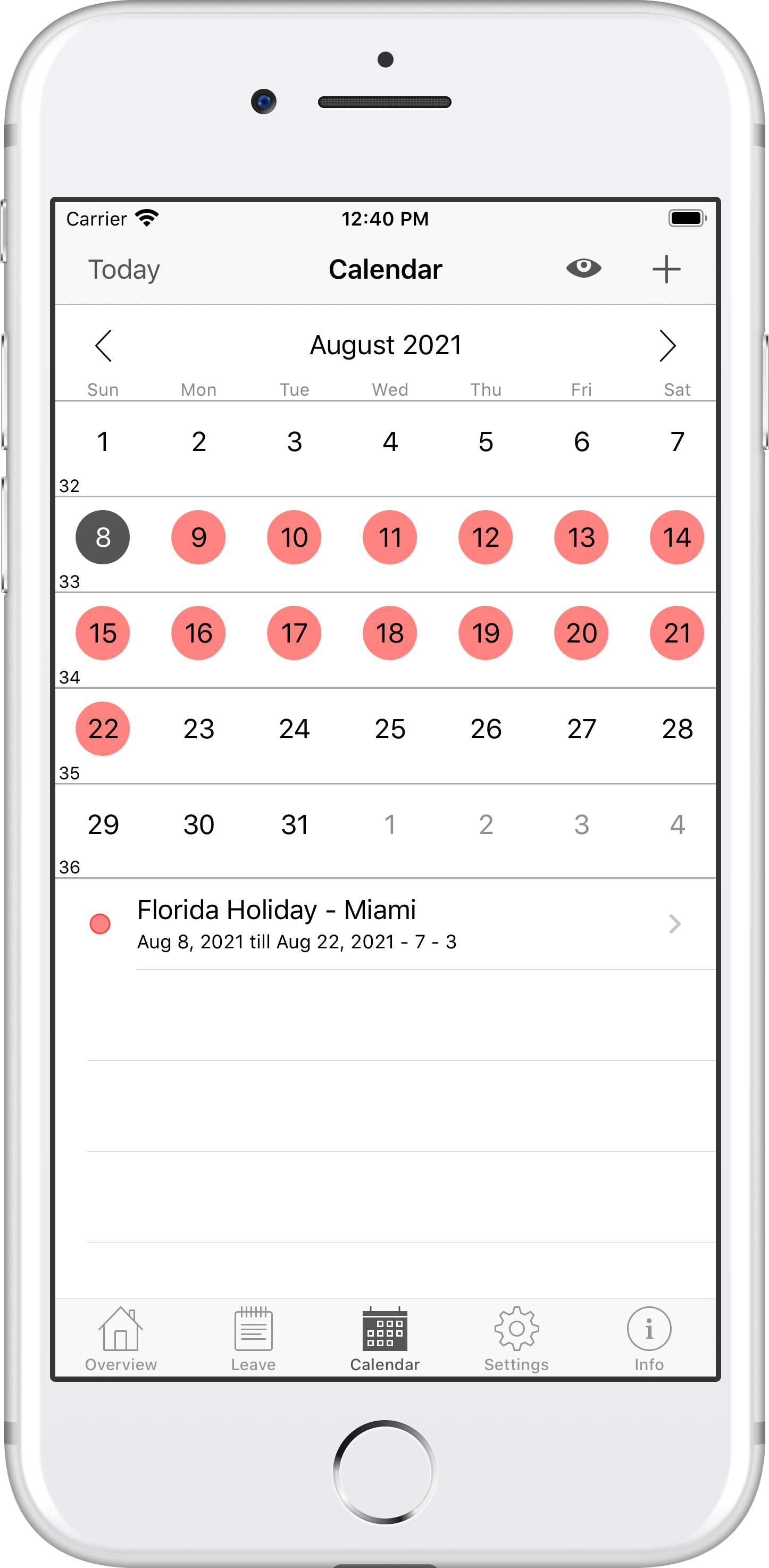This screenshot has height=1568, width=769.
Task: Choose August 31 on the calendar
Action: click(295, 825)
